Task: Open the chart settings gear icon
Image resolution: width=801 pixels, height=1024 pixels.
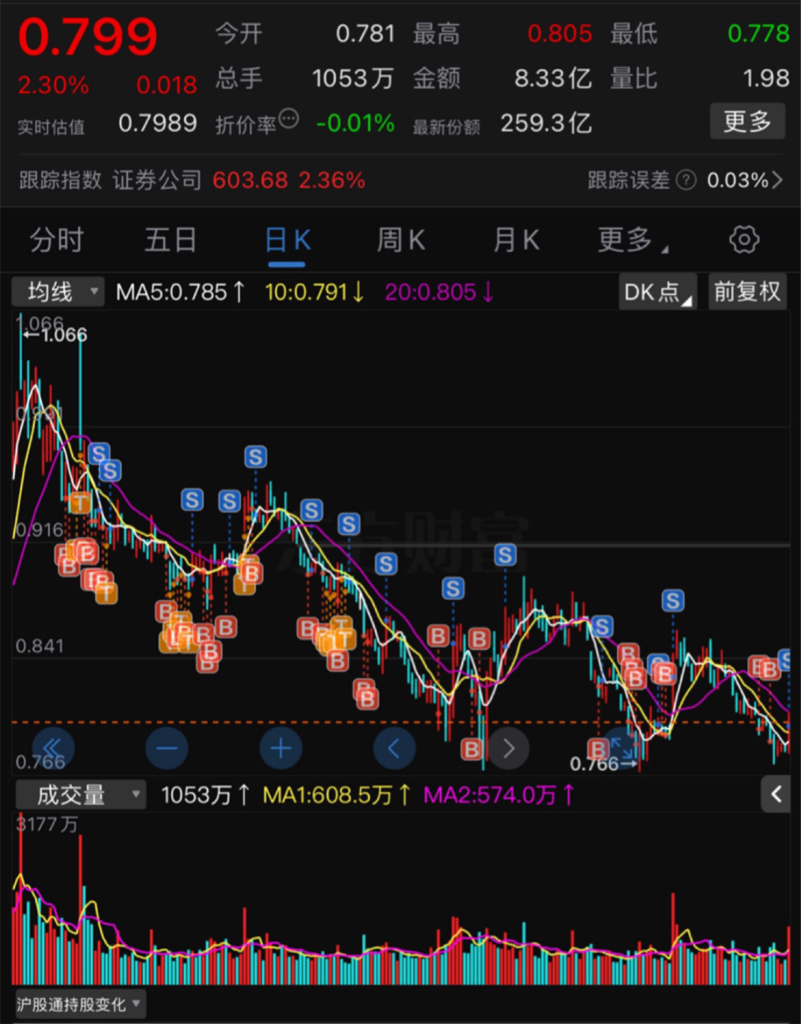Action: (743, 240)
